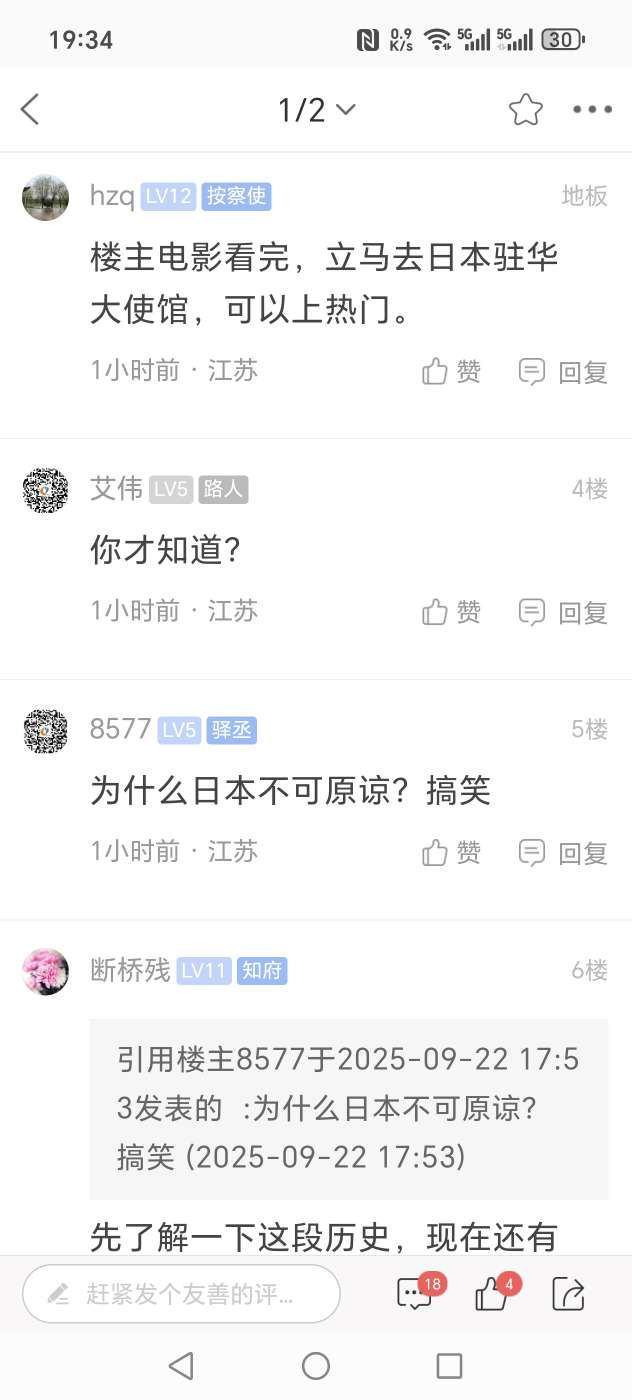
Task: Open the 1/2 page selector dropdown
Action: (316, 109)
